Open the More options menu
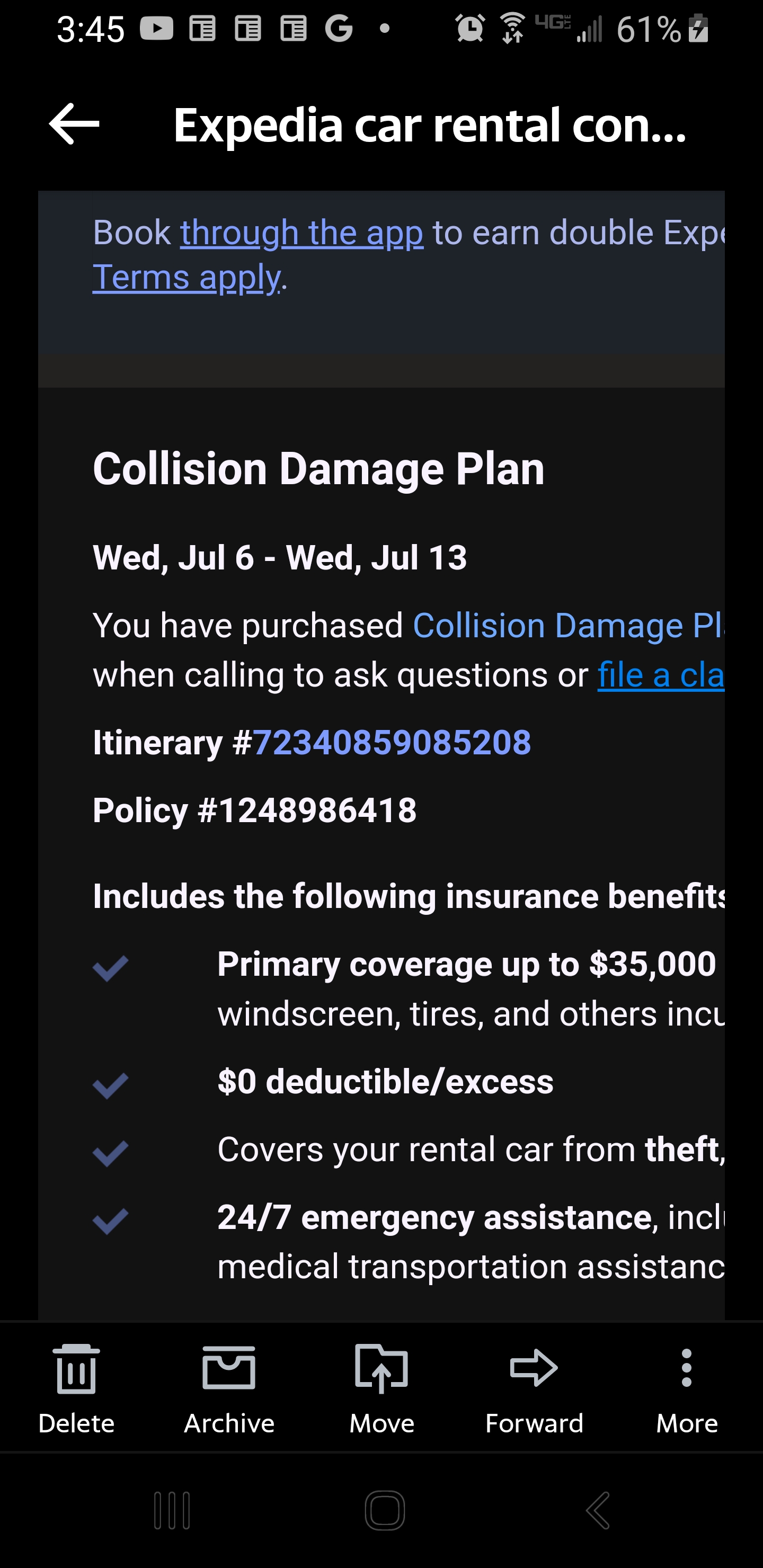Image resolution: width=763 pixels, height=1568 pixels. click(x=686, y=1388)
